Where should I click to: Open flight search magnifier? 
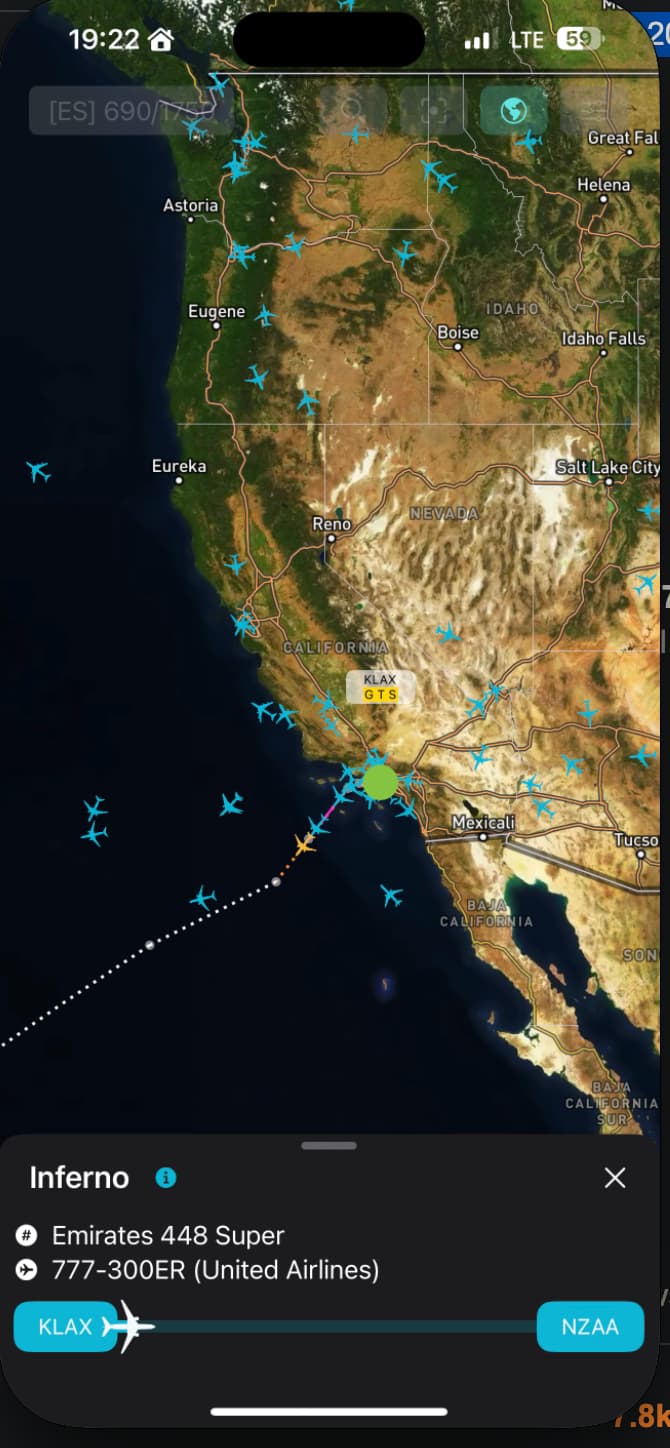coord(352,110)
